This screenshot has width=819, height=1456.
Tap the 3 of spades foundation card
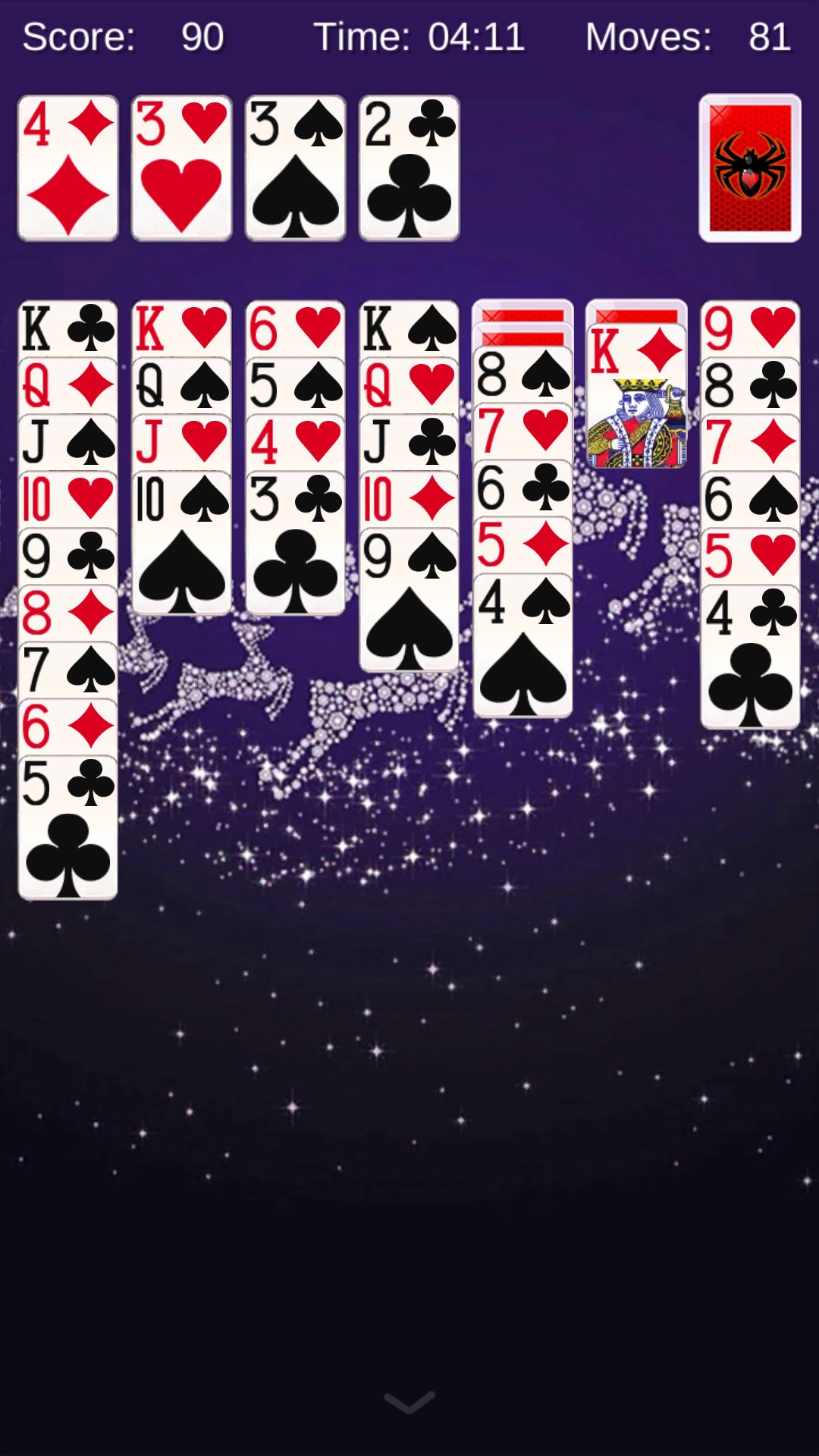point(295,168)
